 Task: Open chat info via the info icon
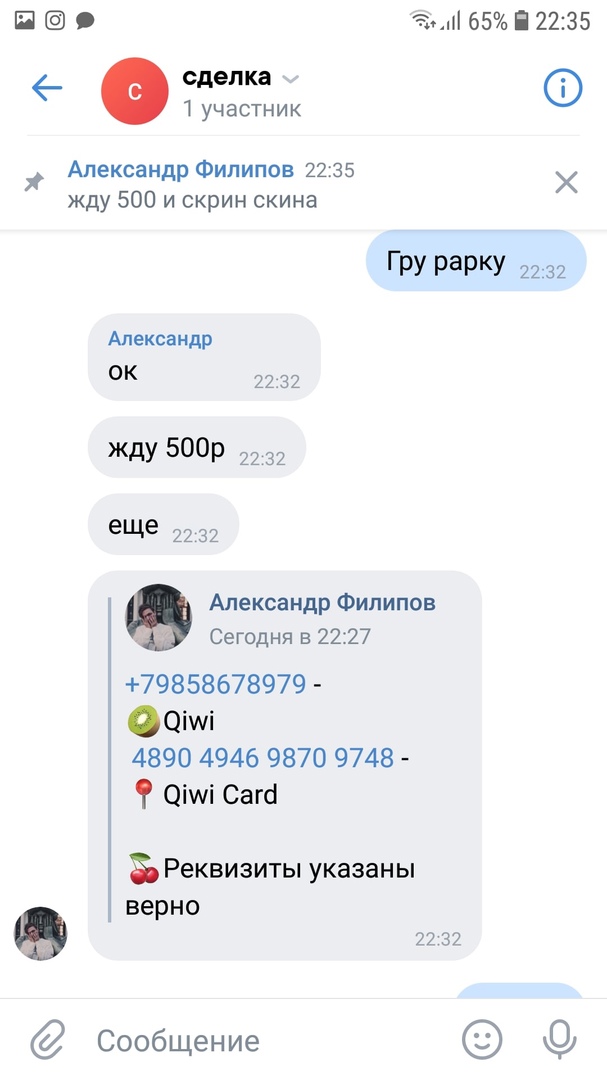tap(562, 89)
